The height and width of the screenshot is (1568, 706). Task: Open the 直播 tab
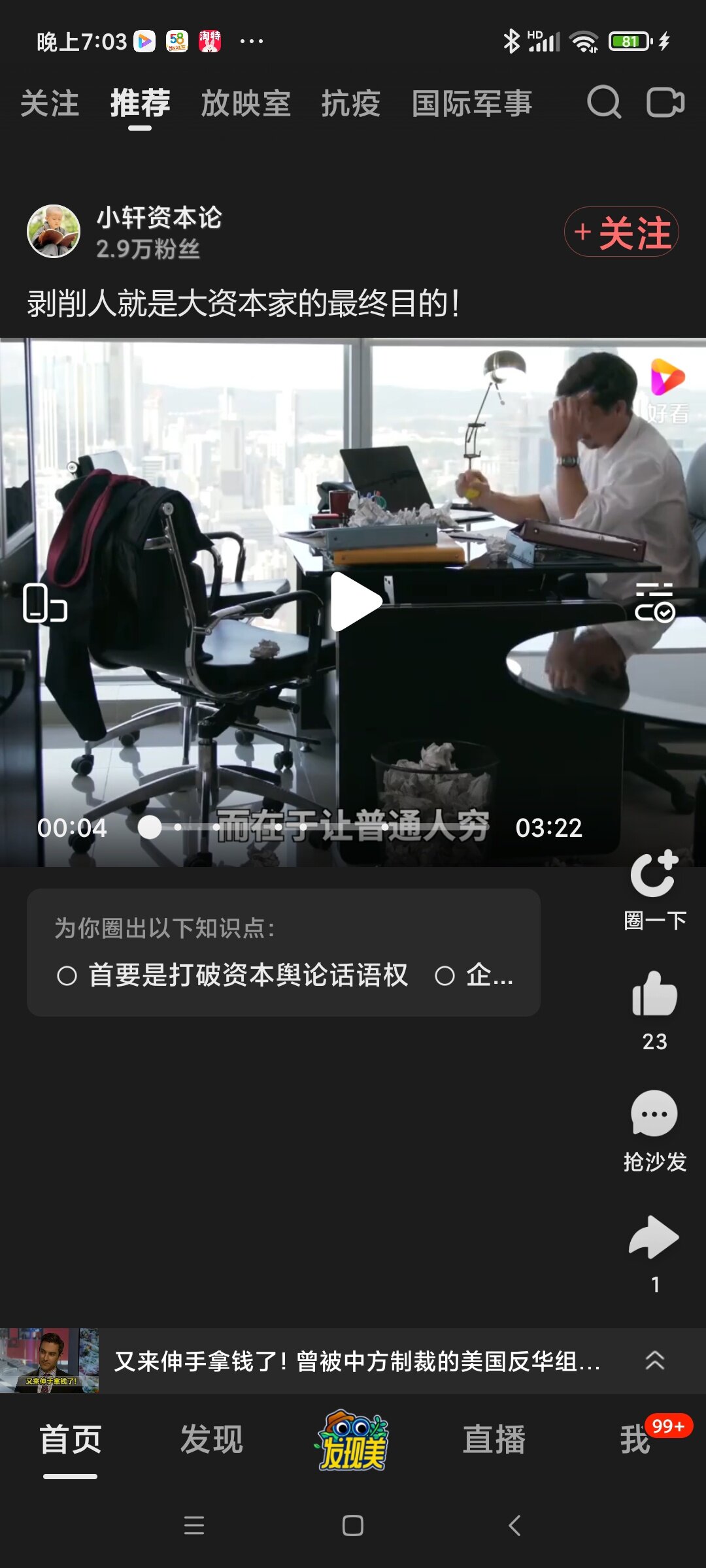coord(494,1439)
